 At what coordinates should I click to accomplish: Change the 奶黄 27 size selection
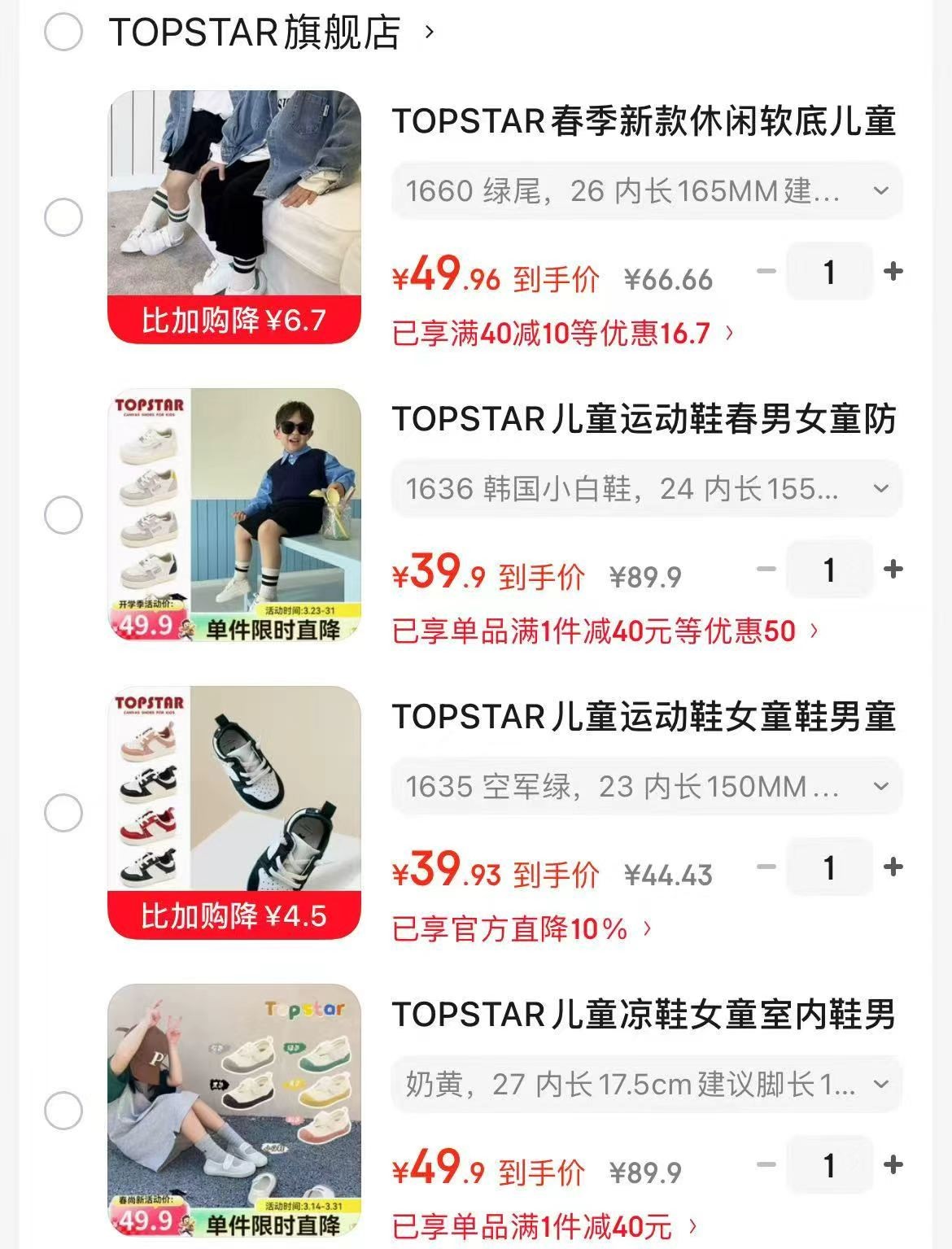tap(647, 1085)
